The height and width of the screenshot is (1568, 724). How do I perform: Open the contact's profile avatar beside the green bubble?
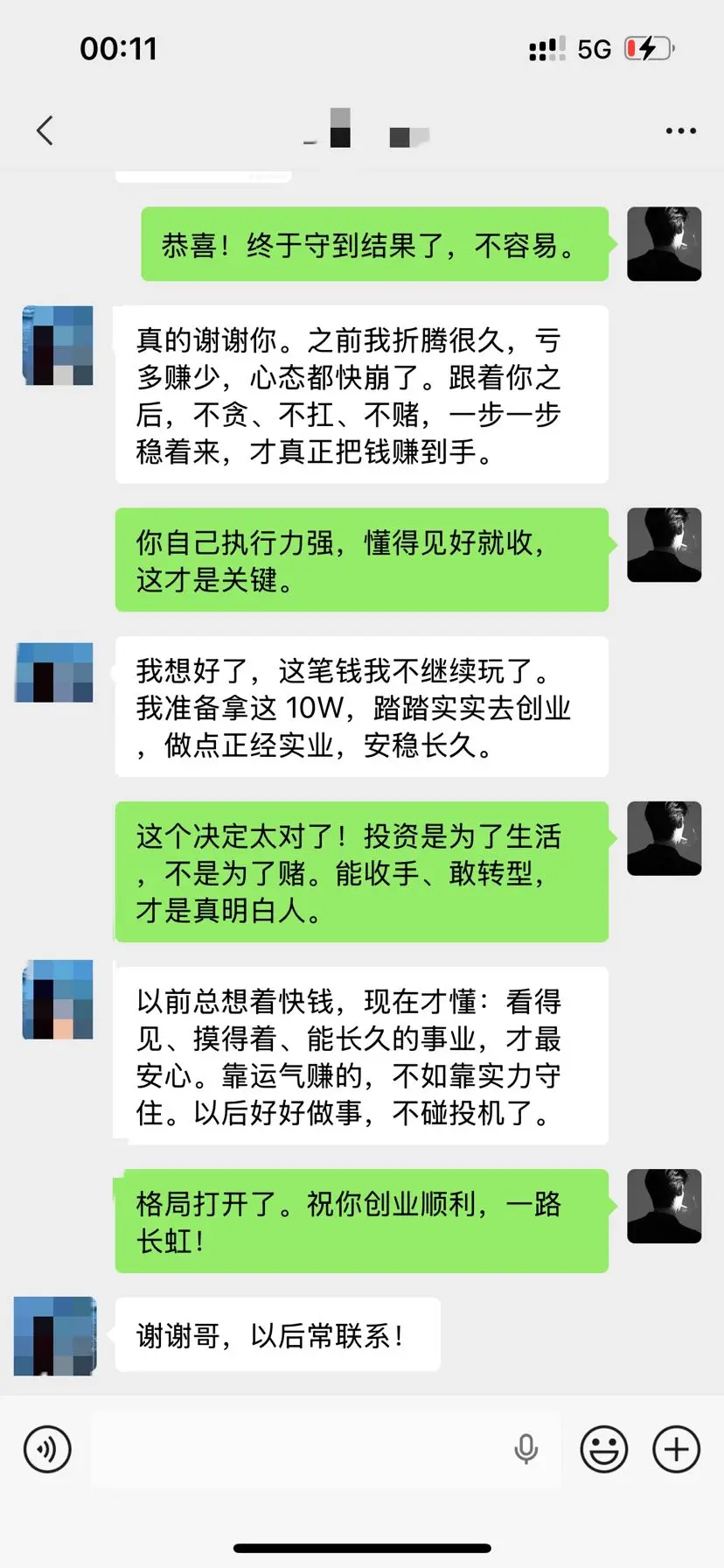(664, 245)
